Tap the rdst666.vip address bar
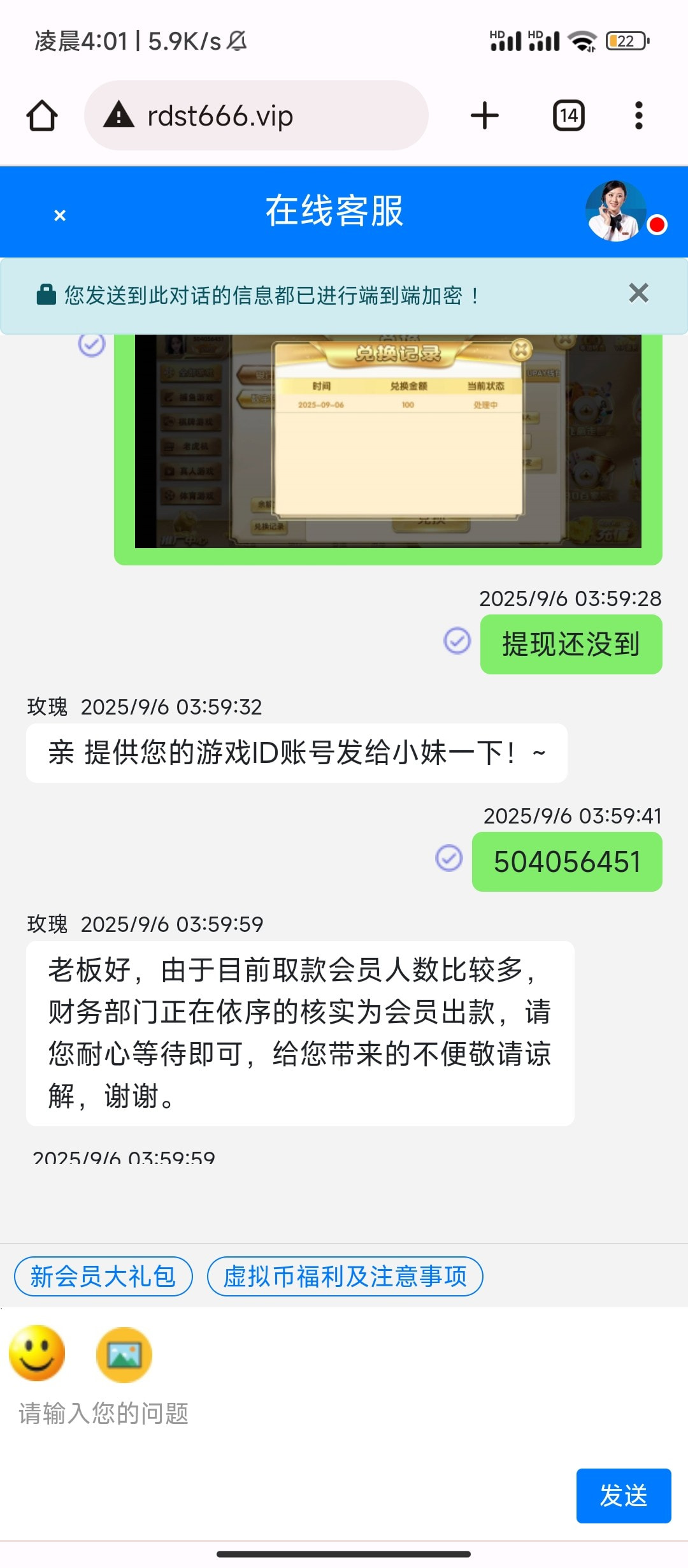This screenshot has height=1568, width=688. point(256,116)
